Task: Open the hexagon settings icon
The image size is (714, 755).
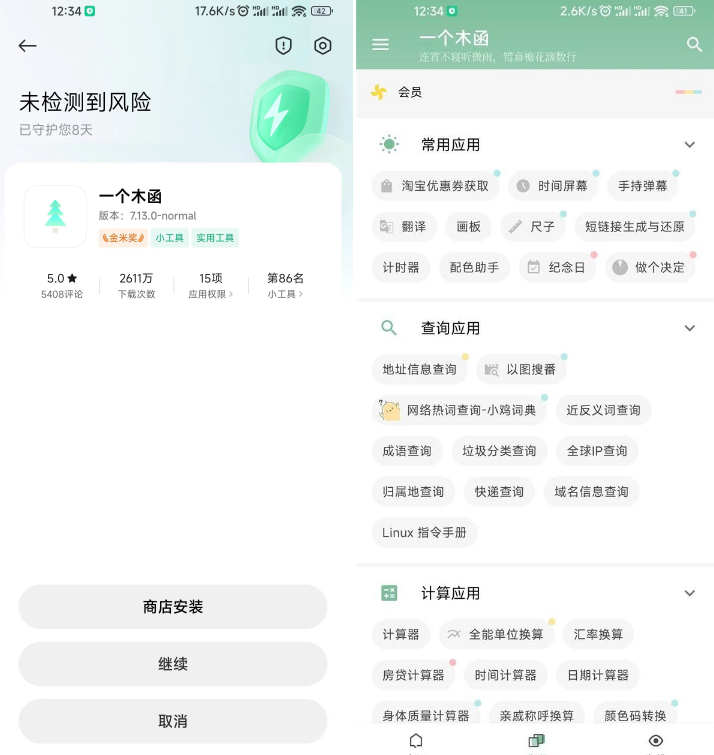Action: 322,46
